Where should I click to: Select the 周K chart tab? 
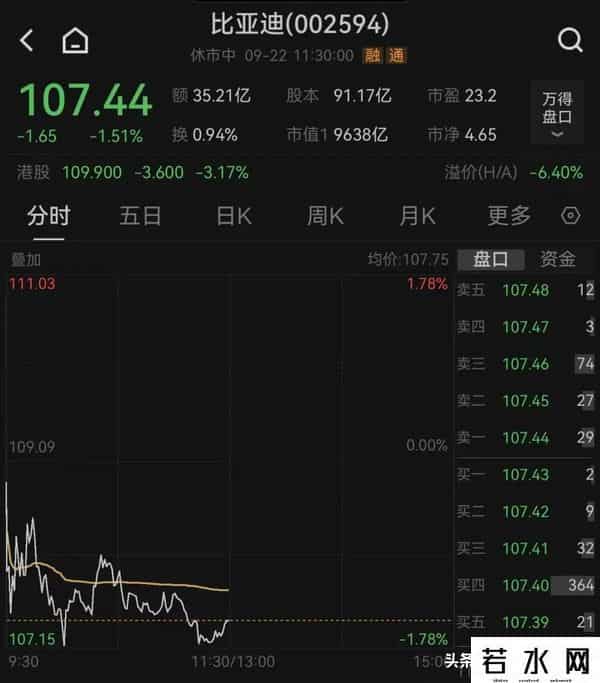325,216
